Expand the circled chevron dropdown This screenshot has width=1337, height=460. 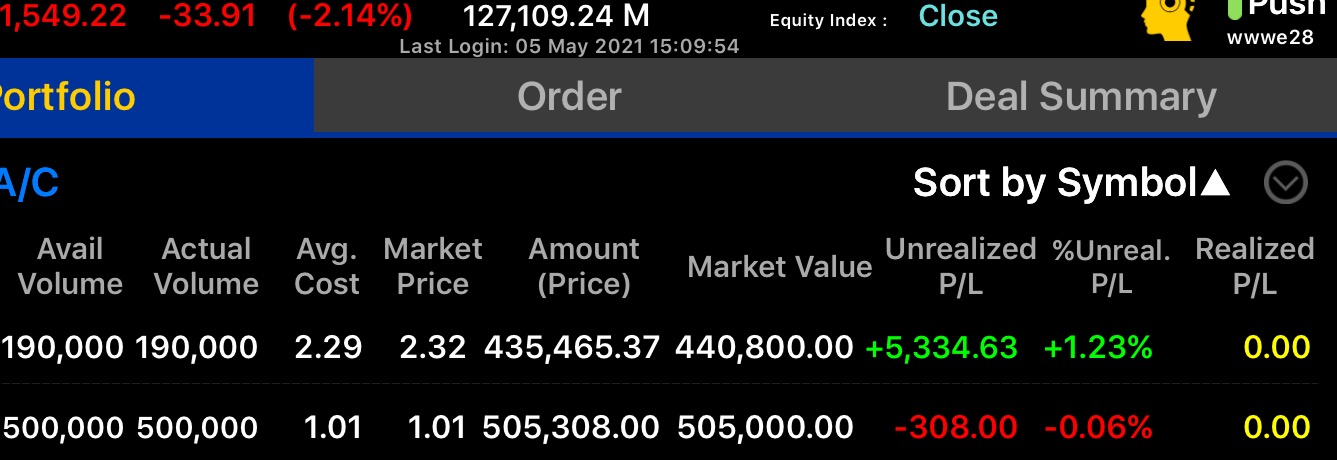pos(1285,183)
